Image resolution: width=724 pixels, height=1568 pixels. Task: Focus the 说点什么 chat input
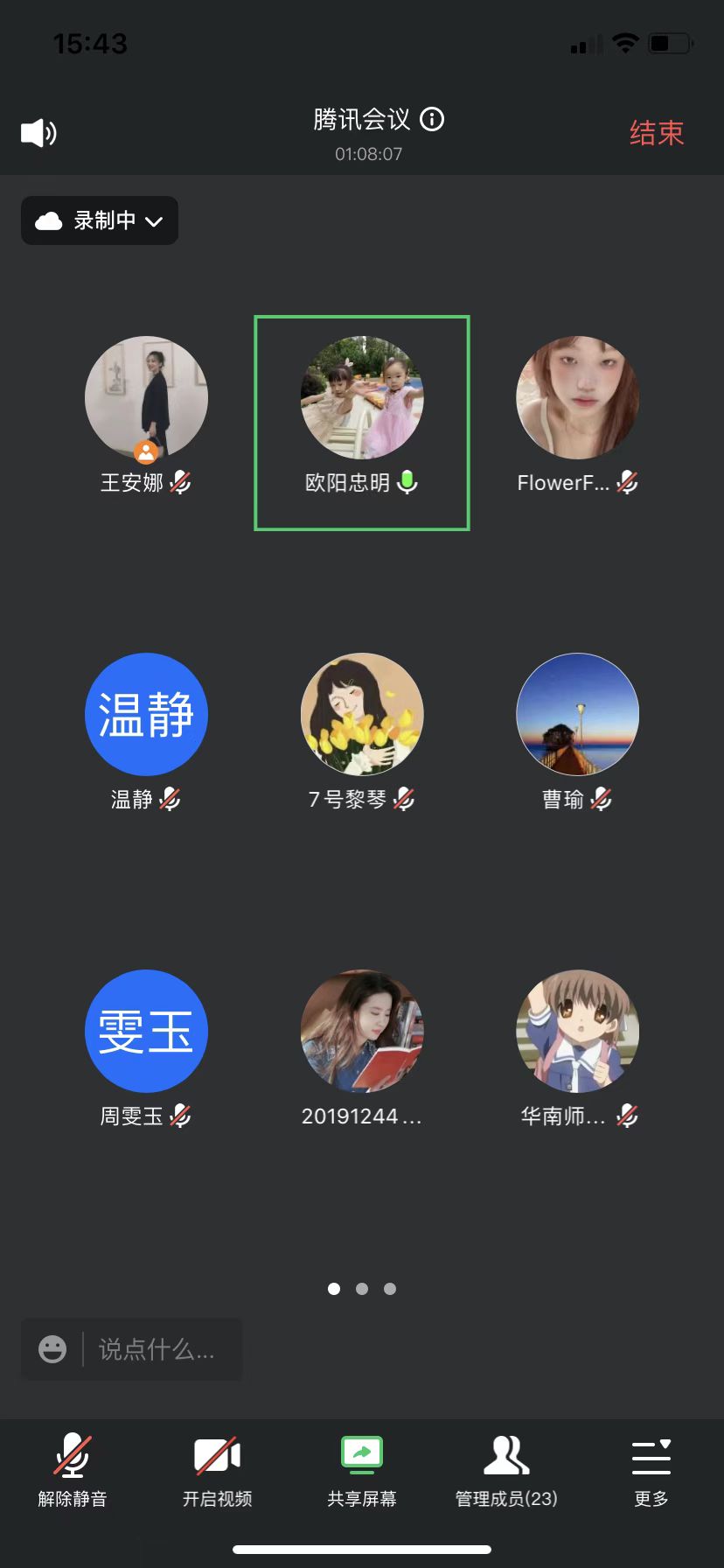(x=157, y=1349)
